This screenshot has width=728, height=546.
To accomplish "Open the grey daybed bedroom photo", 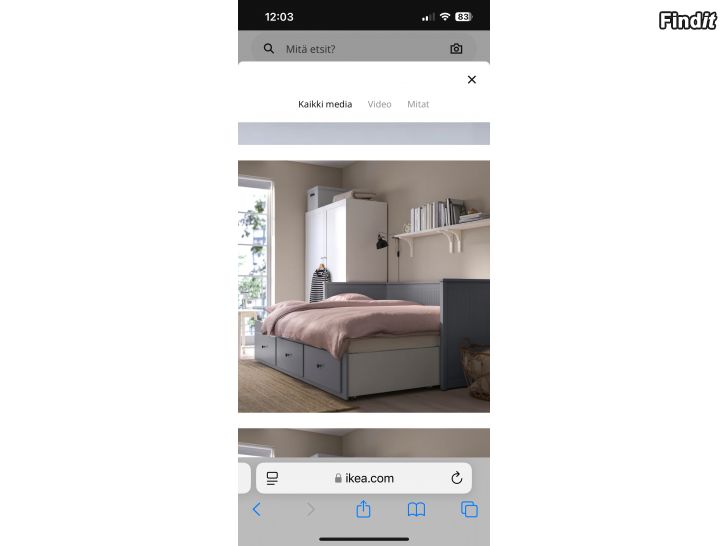I will coord(364,286).
